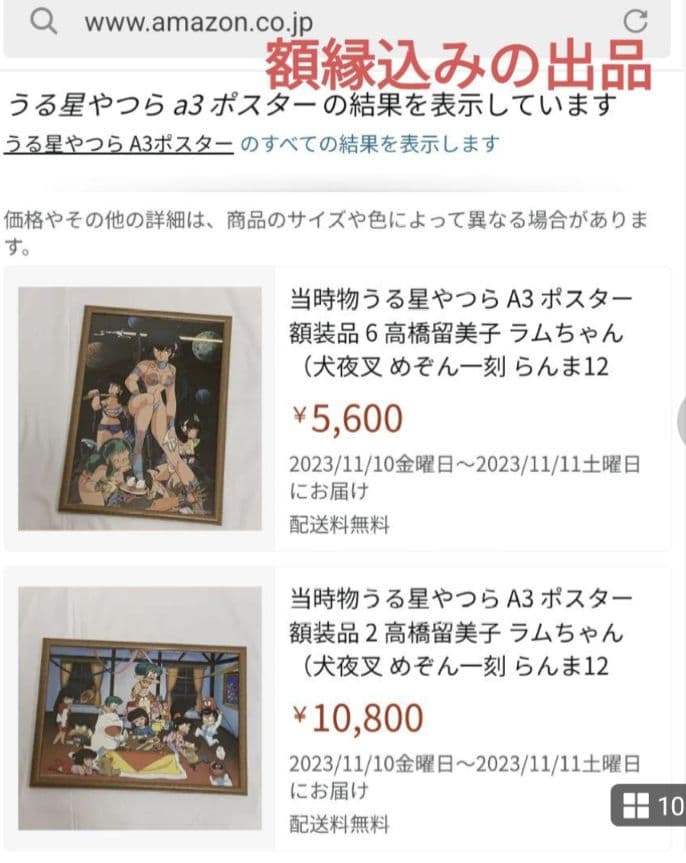
Task: Reload the page with the refresh icon
Action: 634,22
